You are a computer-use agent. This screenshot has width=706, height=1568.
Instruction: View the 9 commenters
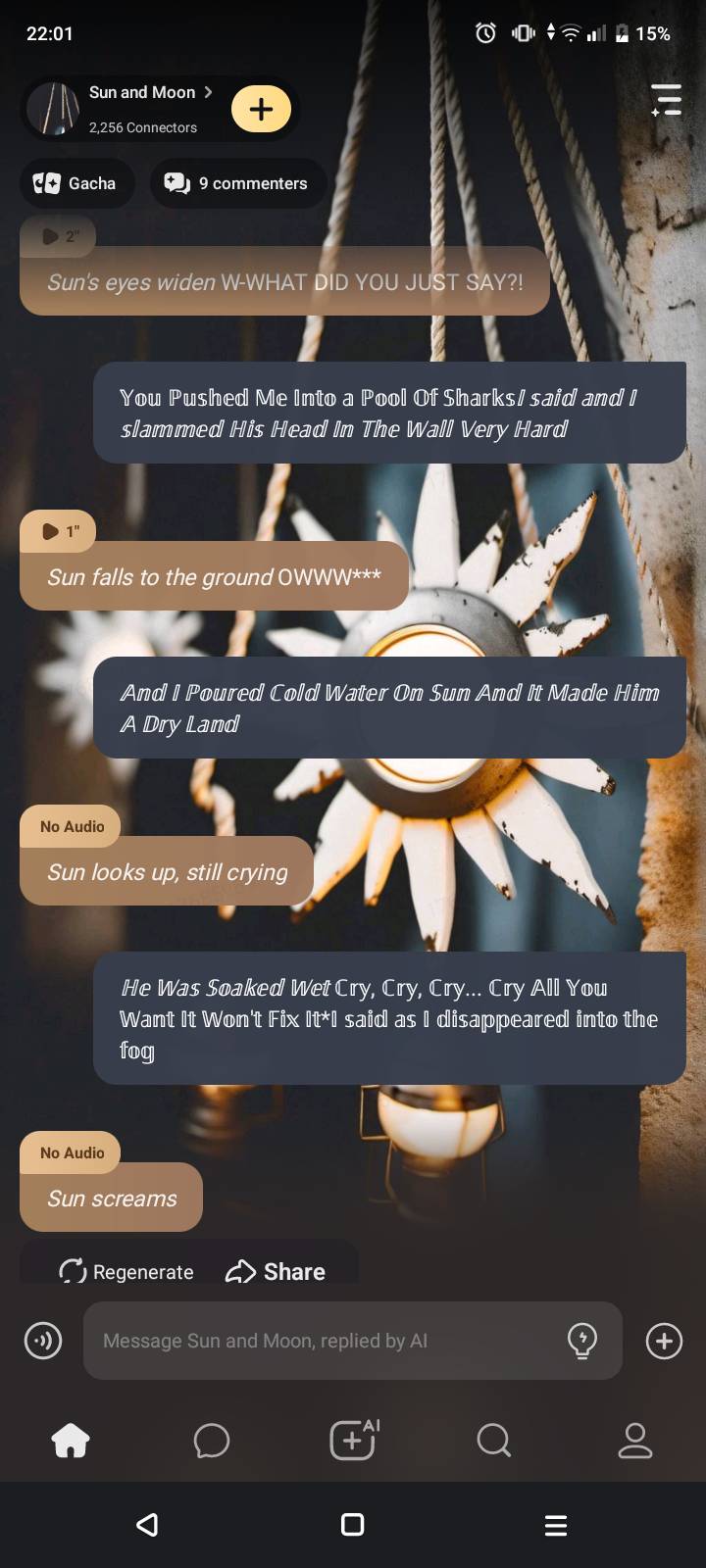point(236,183)
